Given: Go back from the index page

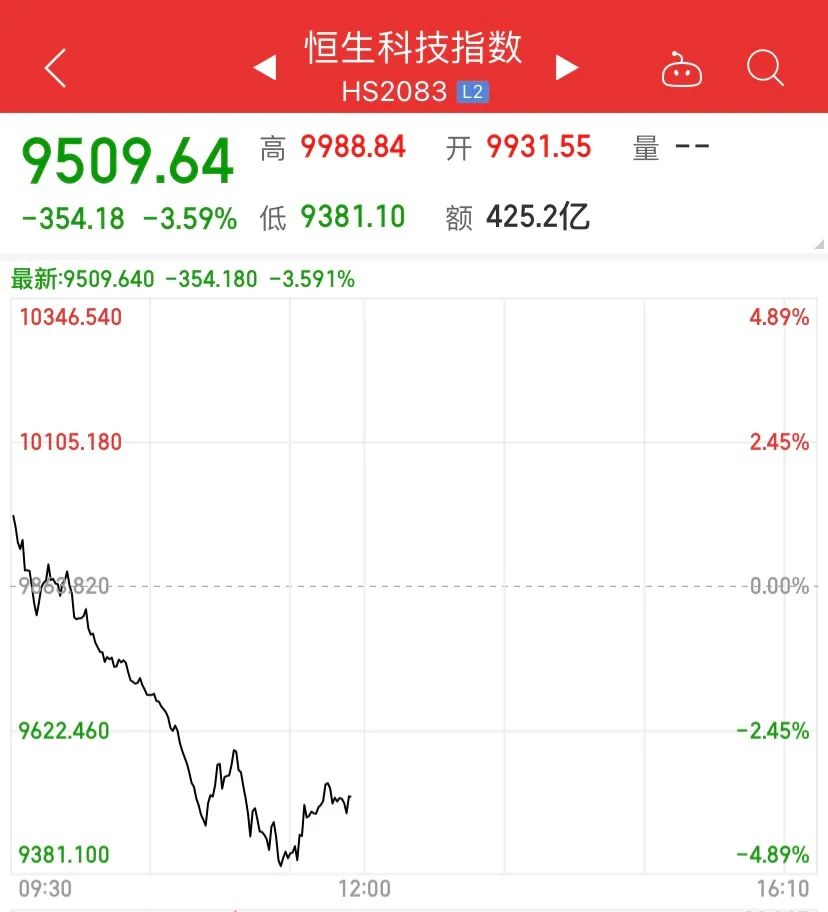Looking at the screenshot, I should [56, 68].
